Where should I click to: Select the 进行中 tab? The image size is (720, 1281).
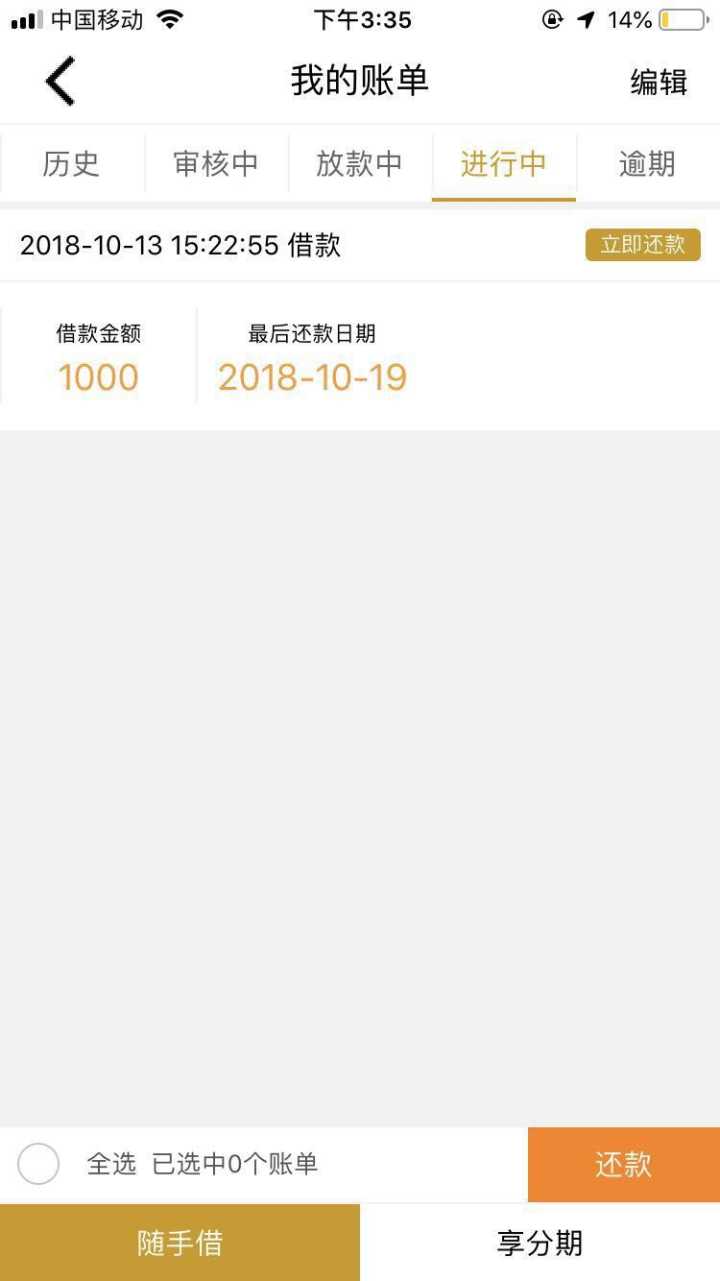504,163
